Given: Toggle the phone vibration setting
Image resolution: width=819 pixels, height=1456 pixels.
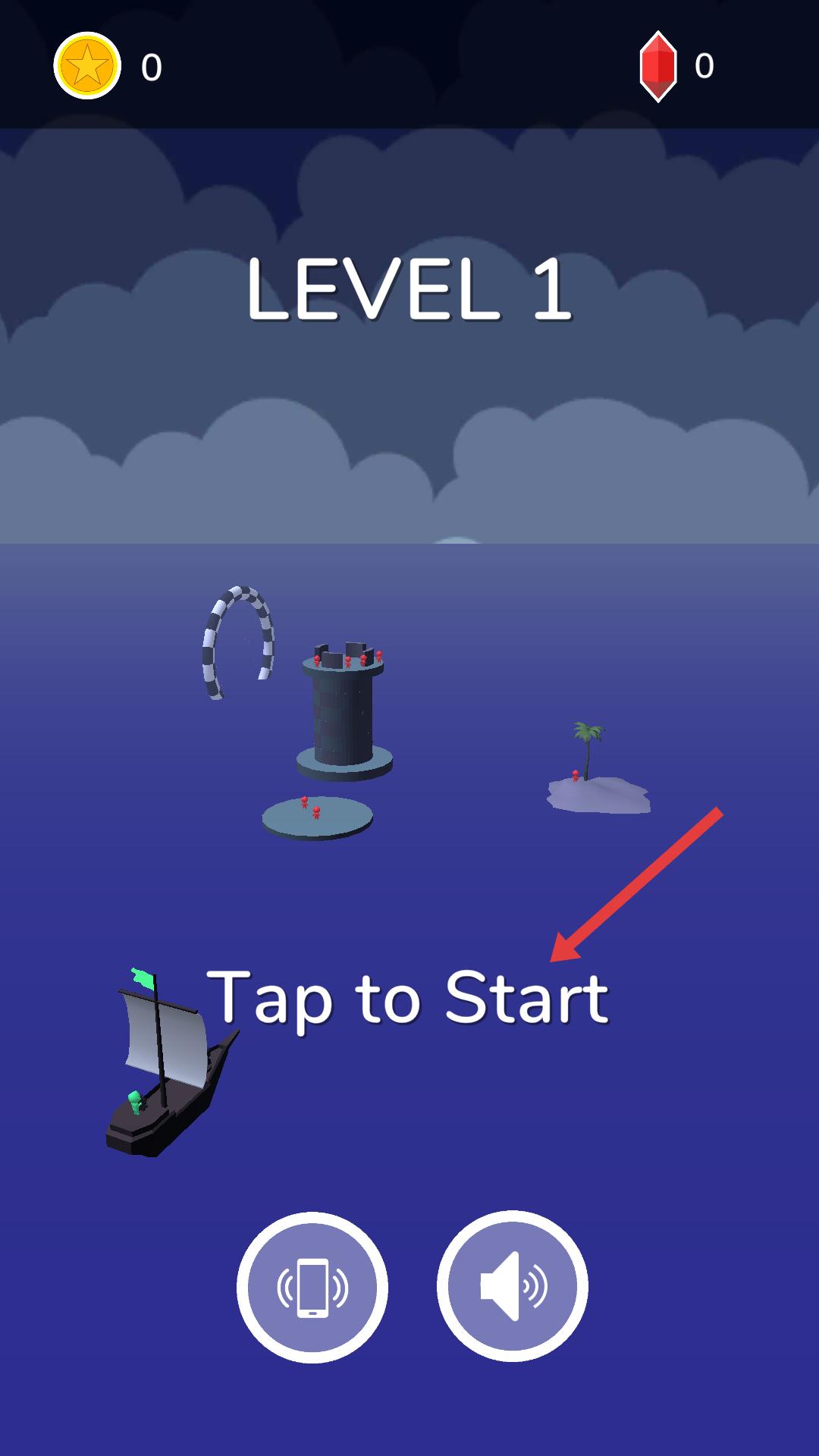Looking at the screenshot, I should (x=312, y=1288).
